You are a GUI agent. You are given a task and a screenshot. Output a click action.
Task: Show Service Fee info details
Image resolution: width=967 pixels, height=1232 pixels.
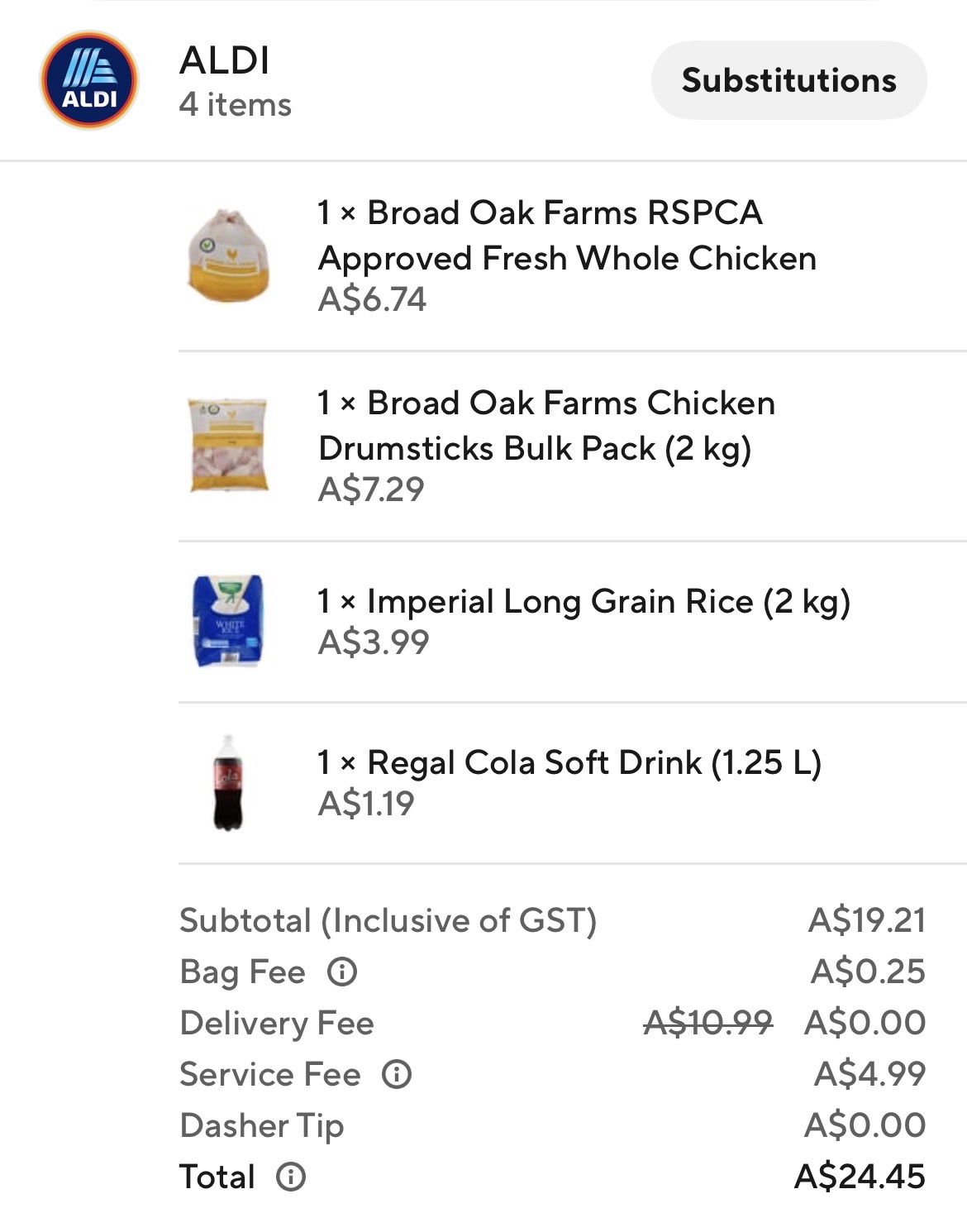pyautogui.click(x=397, y=1074)
